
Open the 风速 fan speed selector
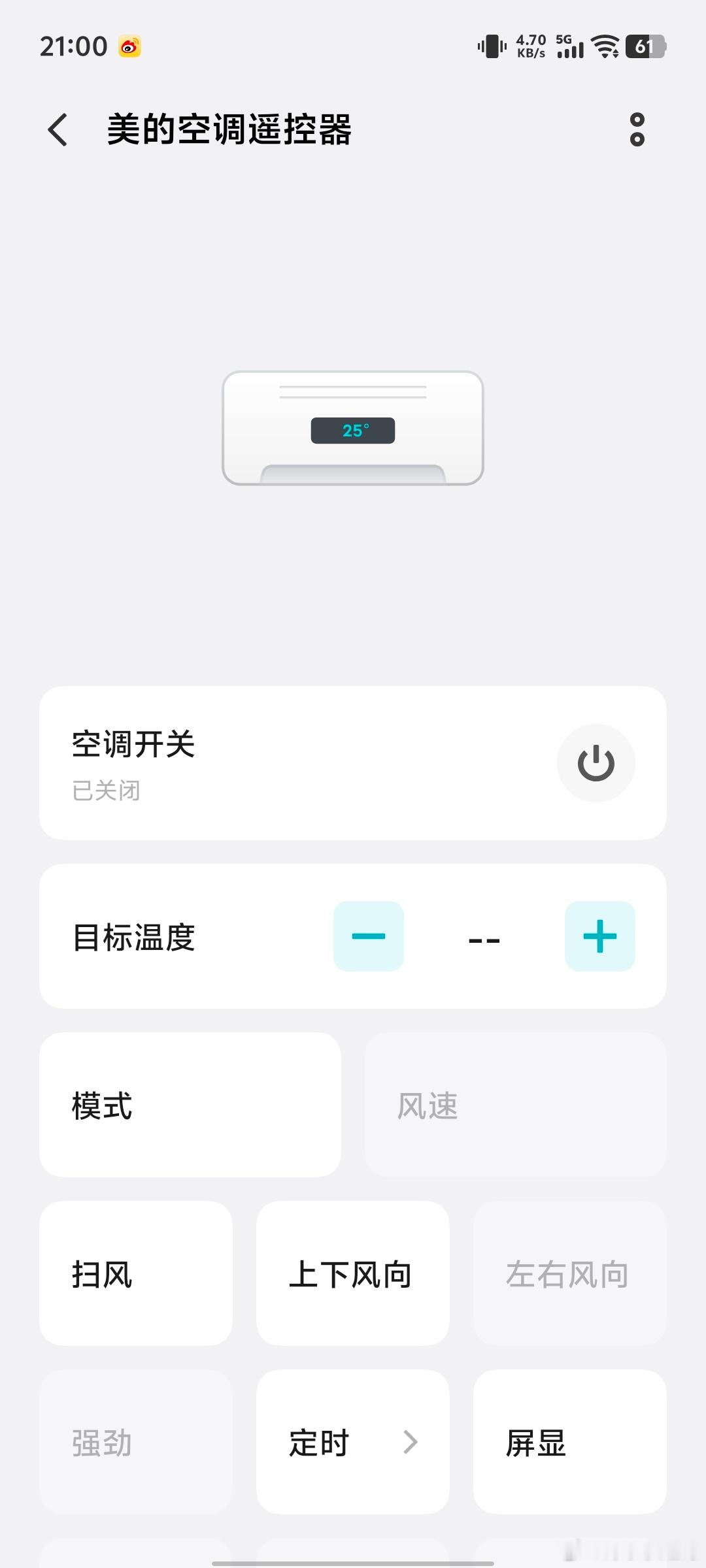[x=515, y=1105]
